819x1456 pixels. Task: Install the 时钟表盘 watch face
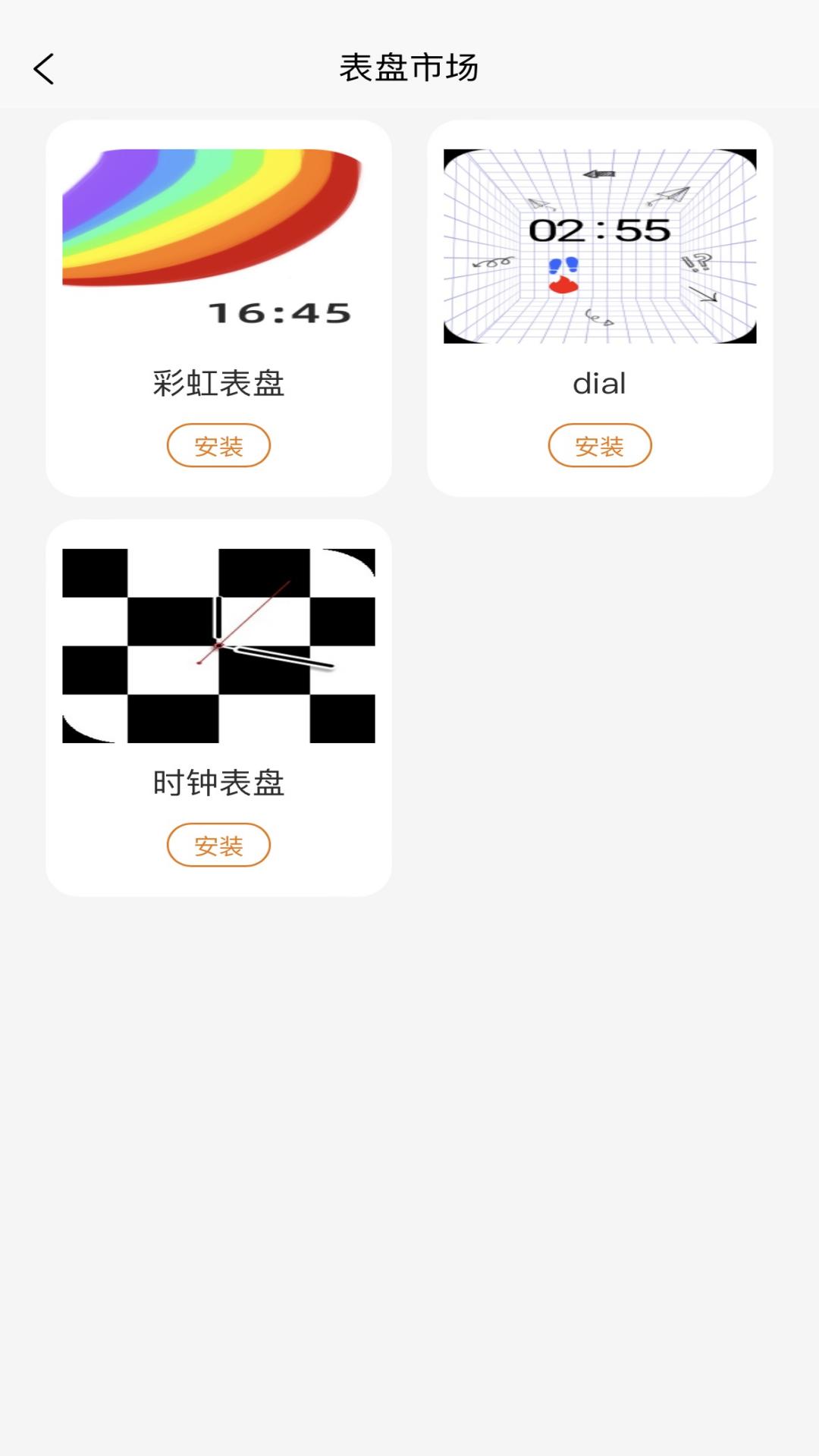(x=218, y=845)
